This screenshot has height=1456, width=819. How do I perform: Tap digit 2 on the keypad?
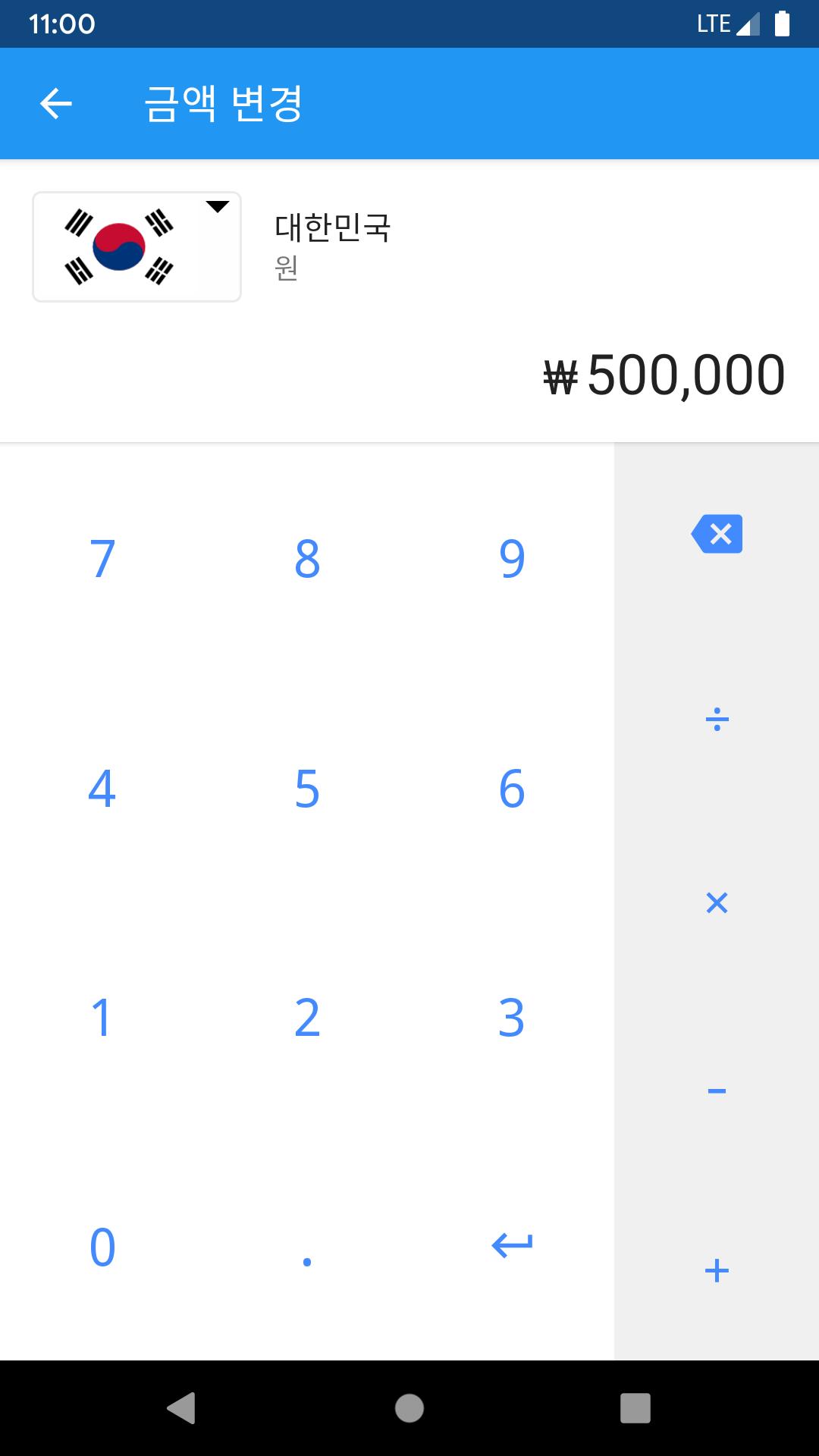tap(307, 1017)
